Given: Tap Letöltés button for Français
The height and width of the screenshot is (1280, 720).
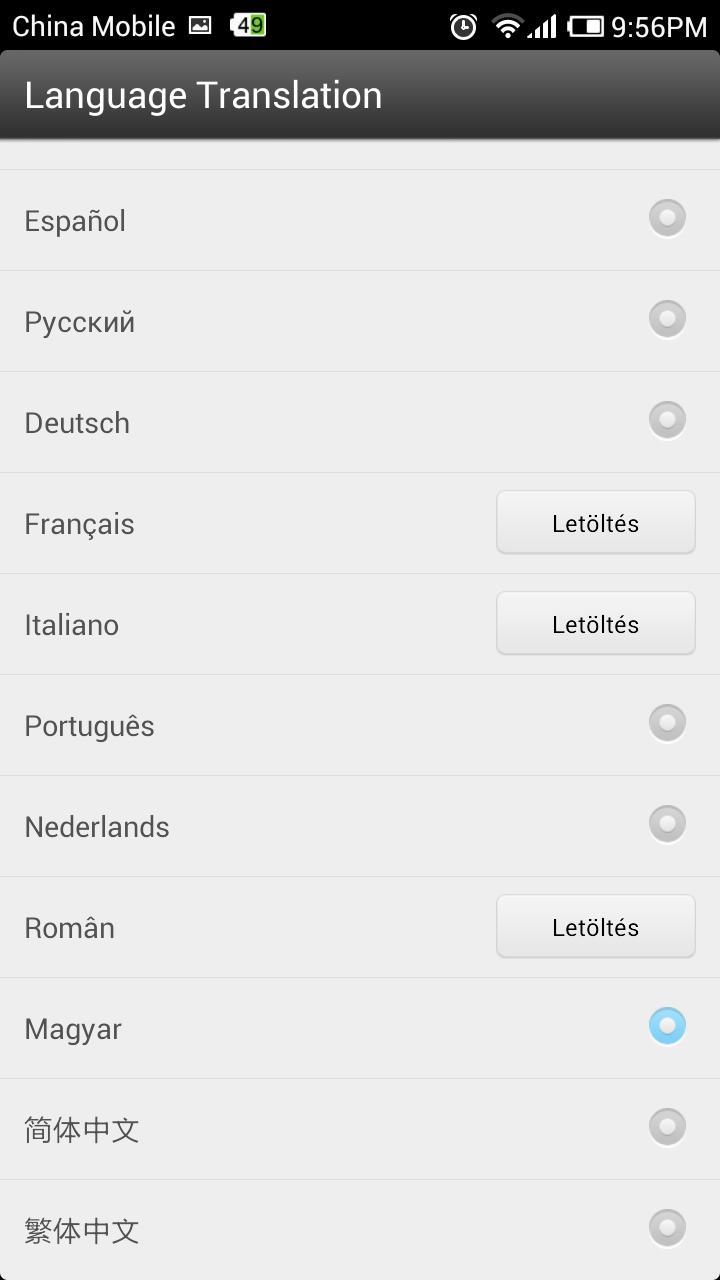Looking at the screenshot, I should [595, 523].
